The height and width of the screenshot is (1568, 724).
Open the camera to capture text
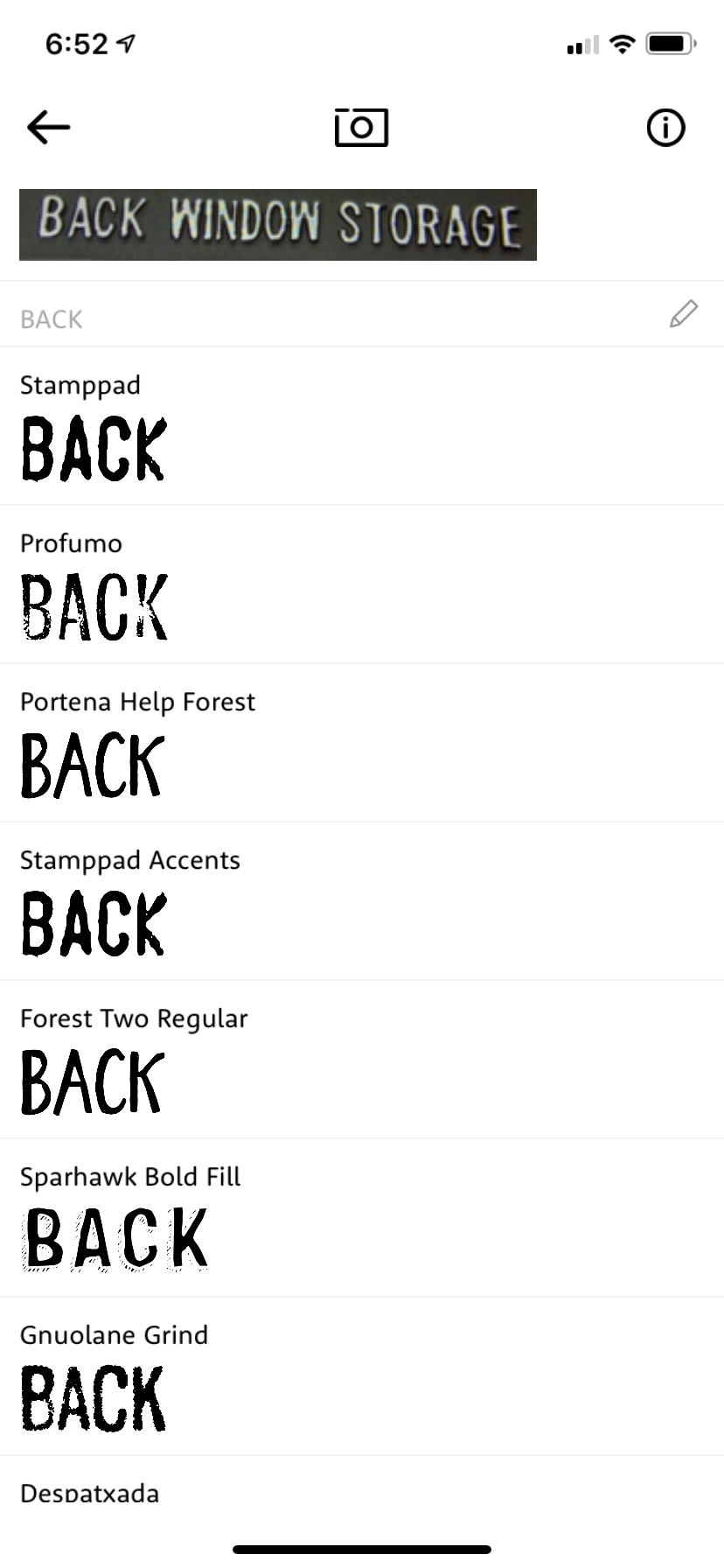pos(361,128)
